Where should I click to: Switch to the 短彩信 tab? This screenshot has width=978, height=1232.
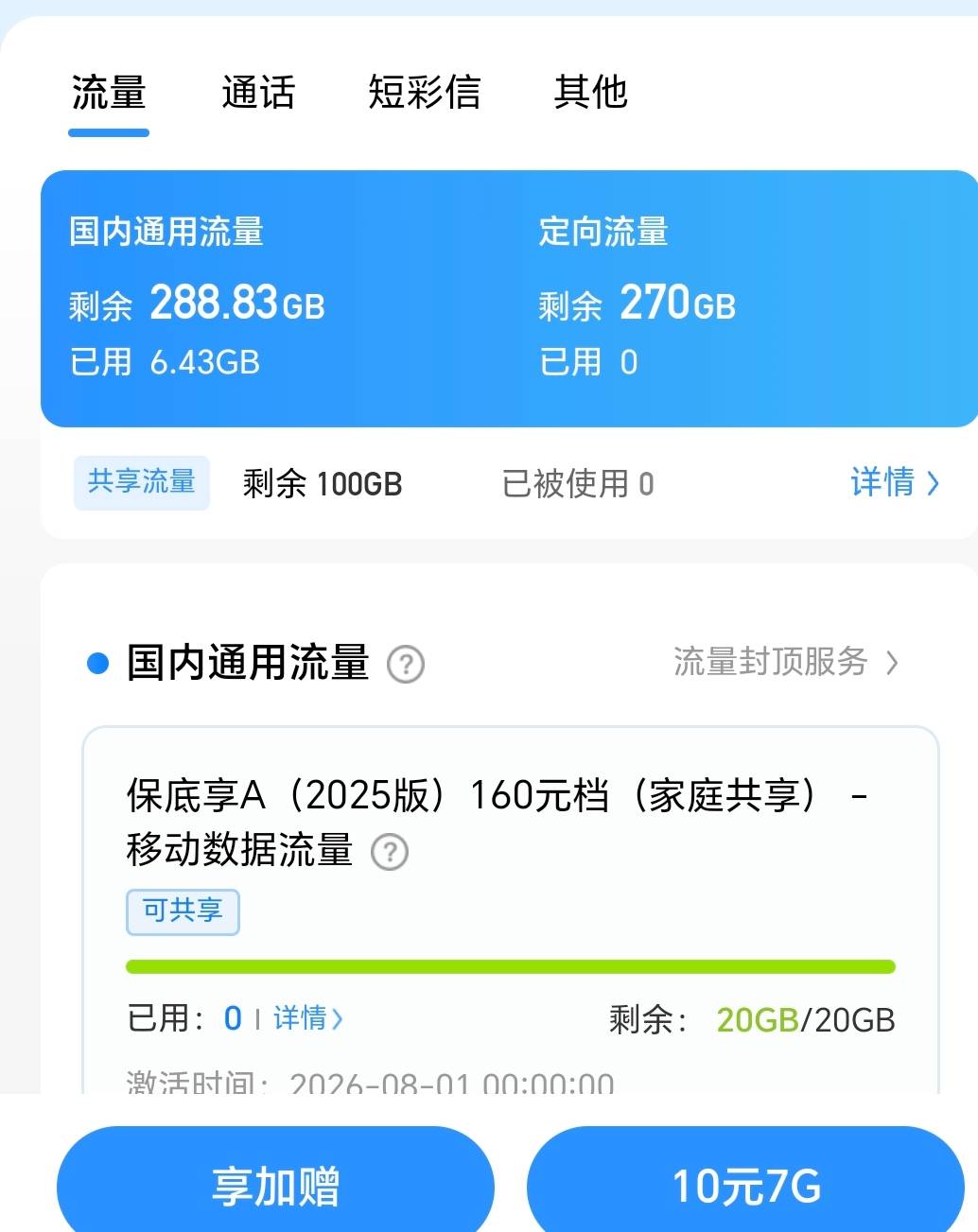(x=425, y=92)
